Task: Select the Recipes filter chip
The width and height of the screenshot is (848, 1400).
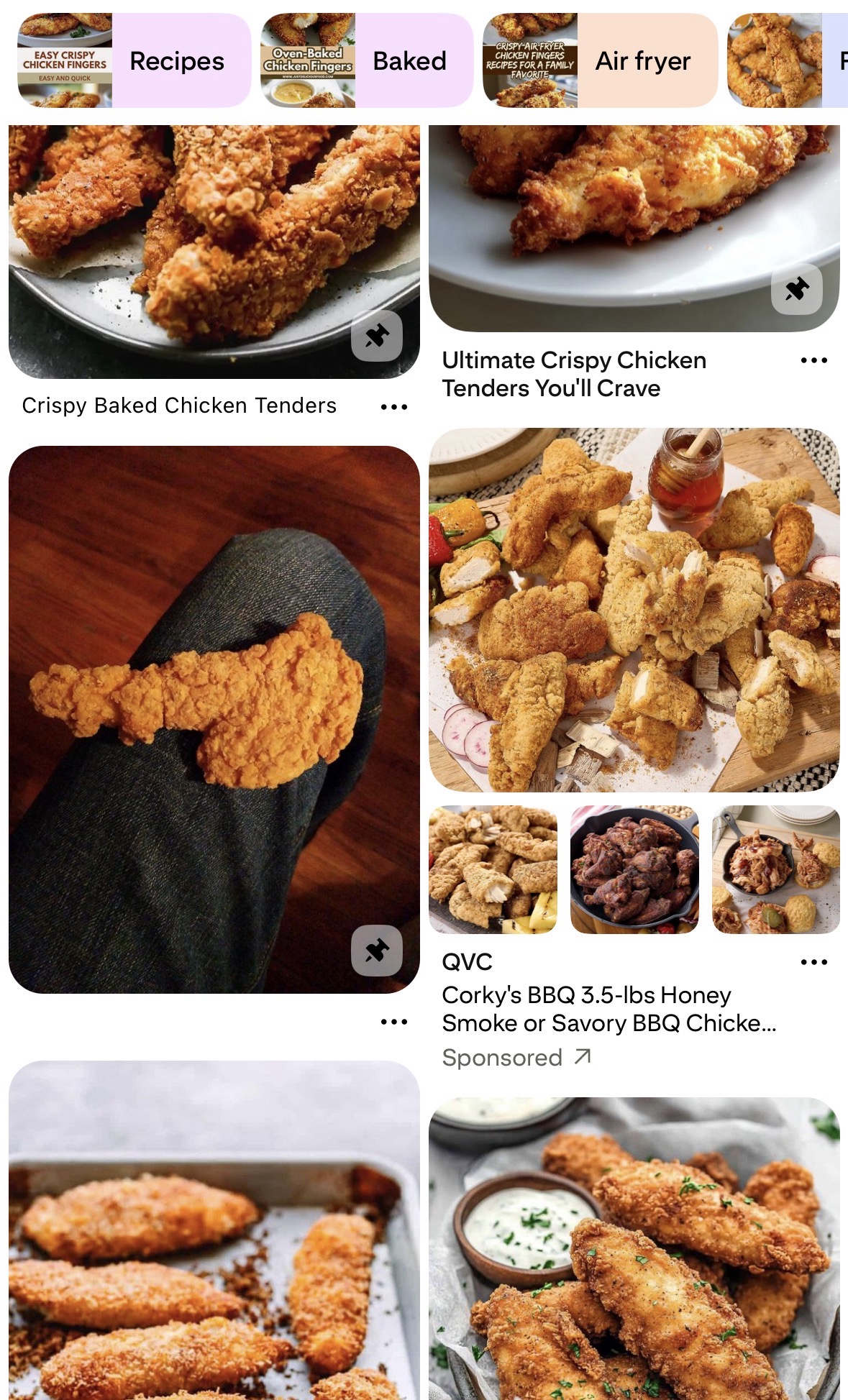Action: pyautogui.click(x=134, y=61)
